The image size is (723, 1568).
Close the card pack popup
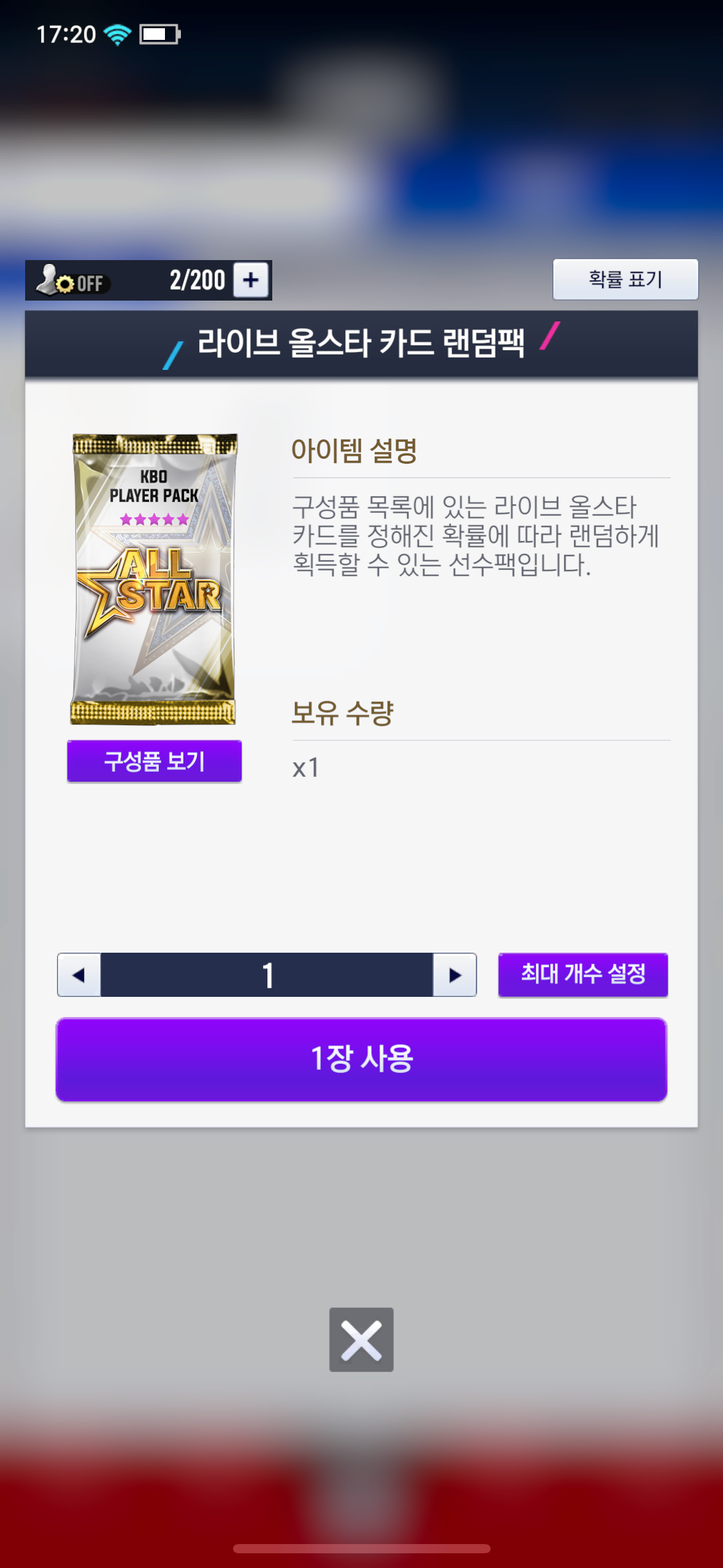[x=361, y=1339]
